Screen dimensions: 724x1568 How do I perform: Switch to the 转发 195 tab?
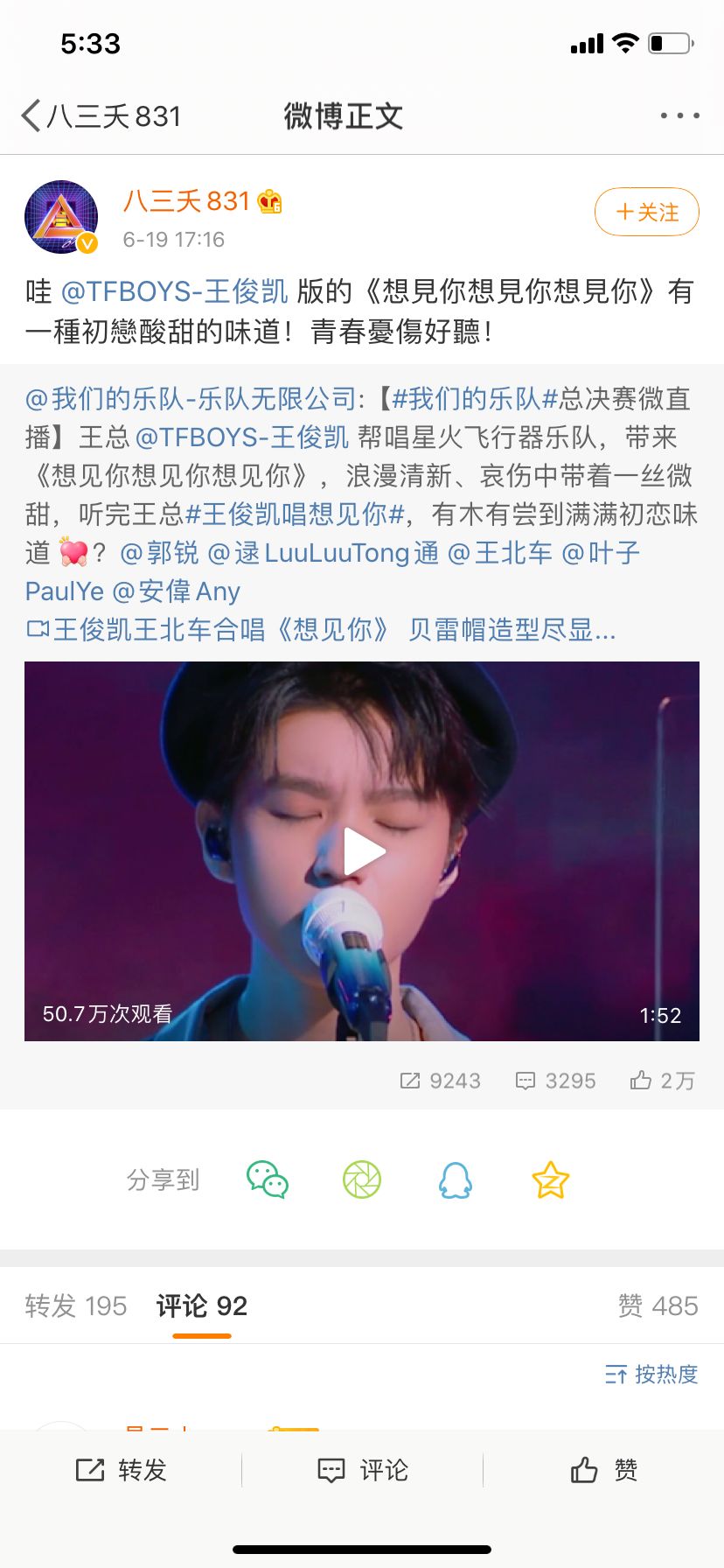pos(75,1305)
